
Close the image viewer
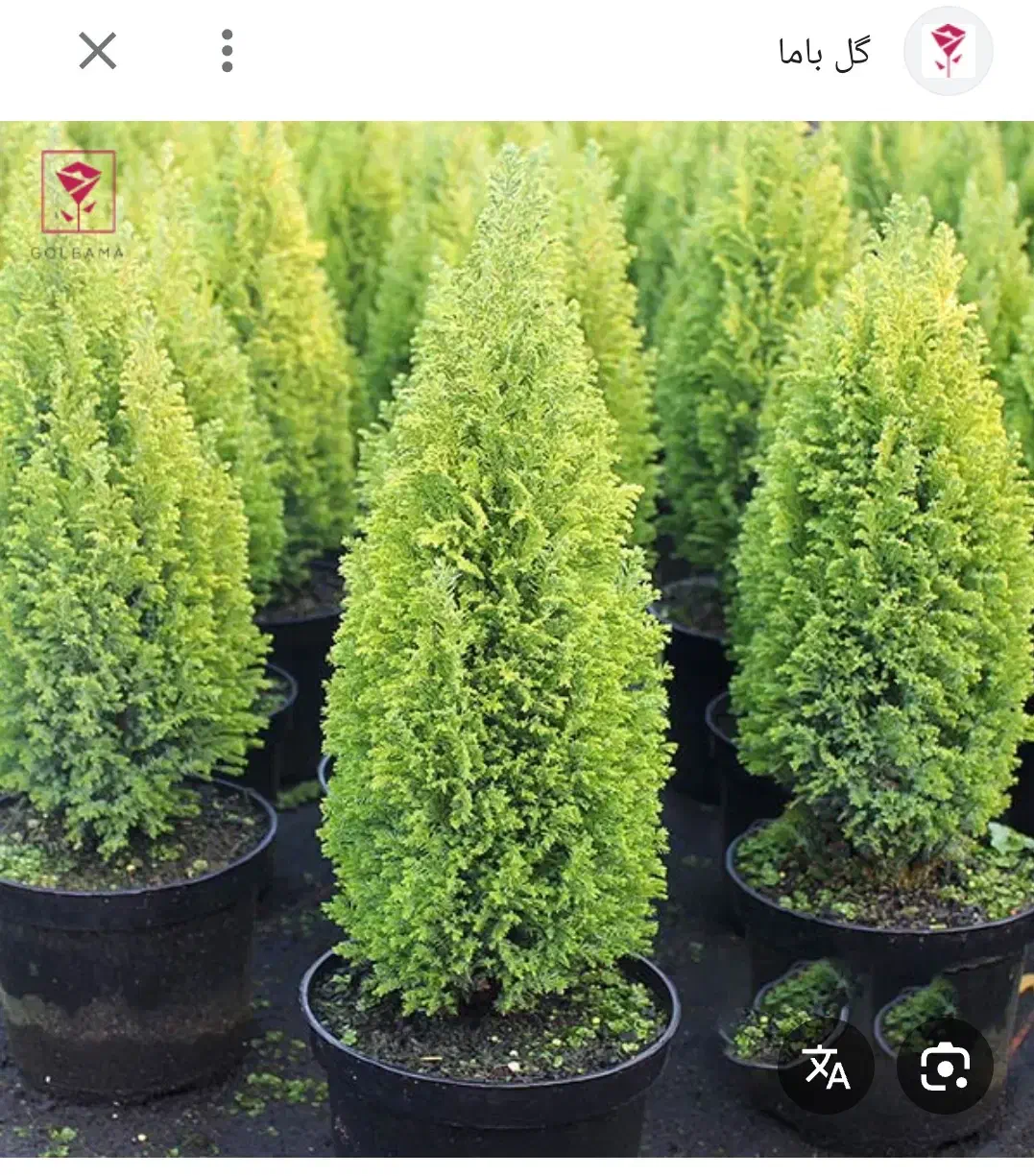pyautogui.click(x=97, y=51)
